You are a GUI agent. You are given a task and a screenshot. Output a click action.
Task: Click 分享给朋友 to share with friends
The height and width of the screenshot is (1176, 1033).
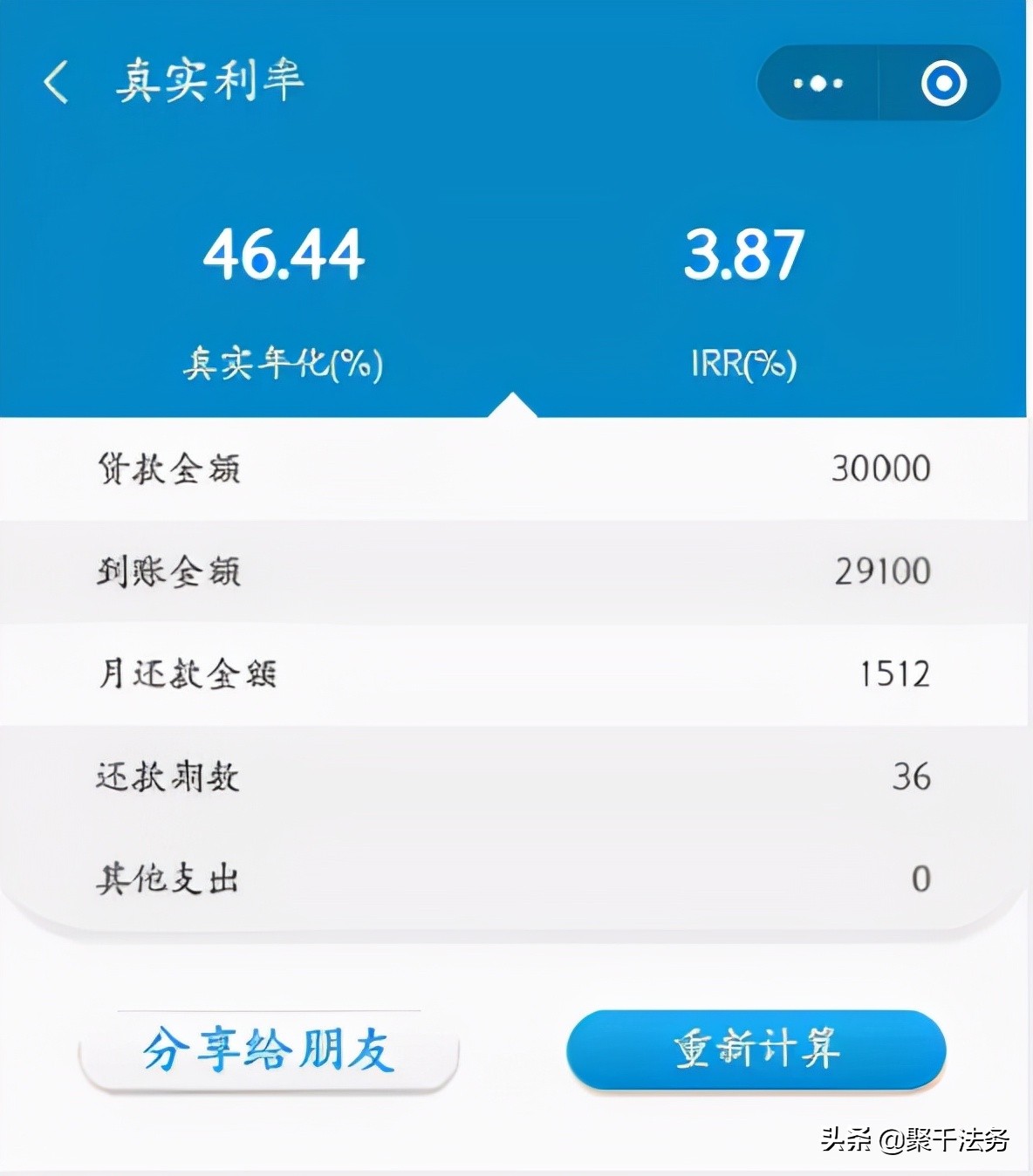coord(269,1052)
